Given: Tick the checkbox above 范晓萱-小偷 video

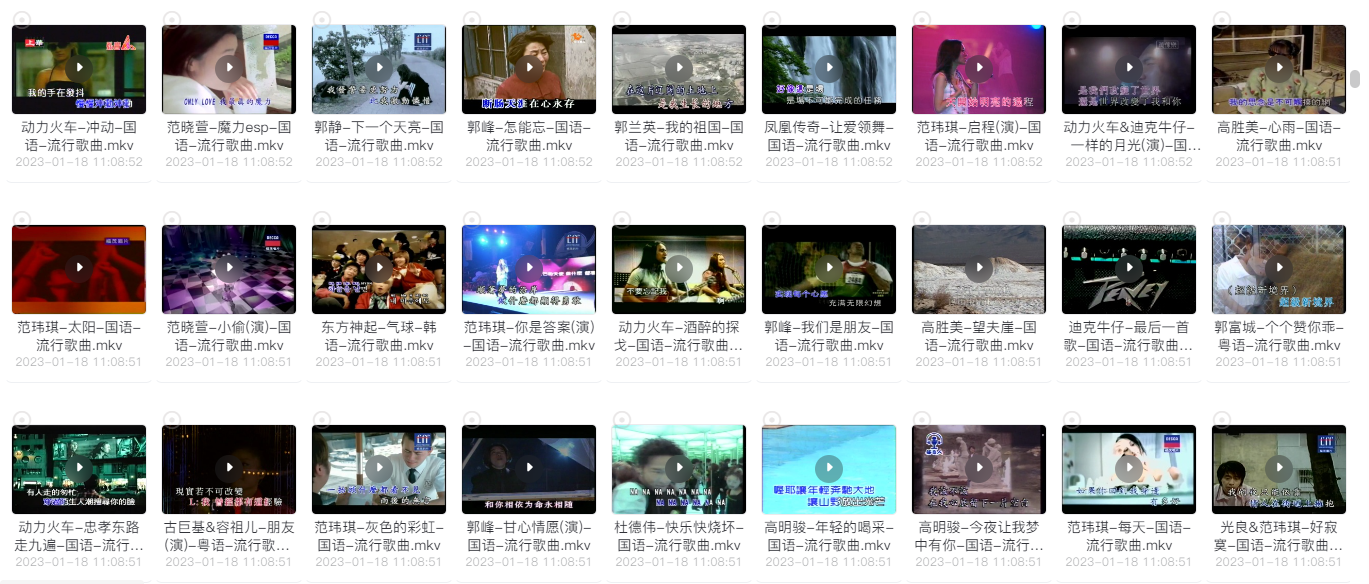Looking at the screenshot, I should [172, 219].
